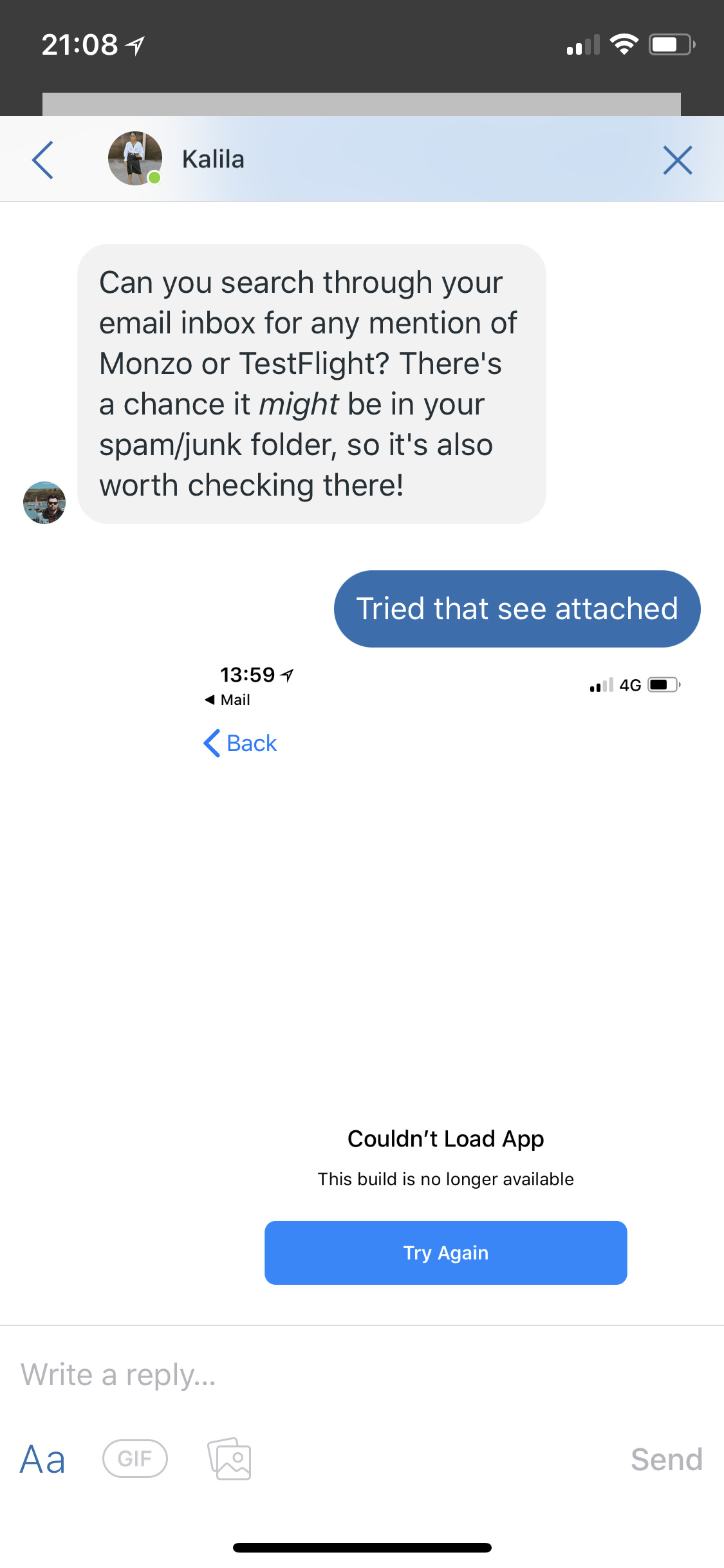
Task: Tap Kalila's profile avatar in the header
Action: (135, 158)
